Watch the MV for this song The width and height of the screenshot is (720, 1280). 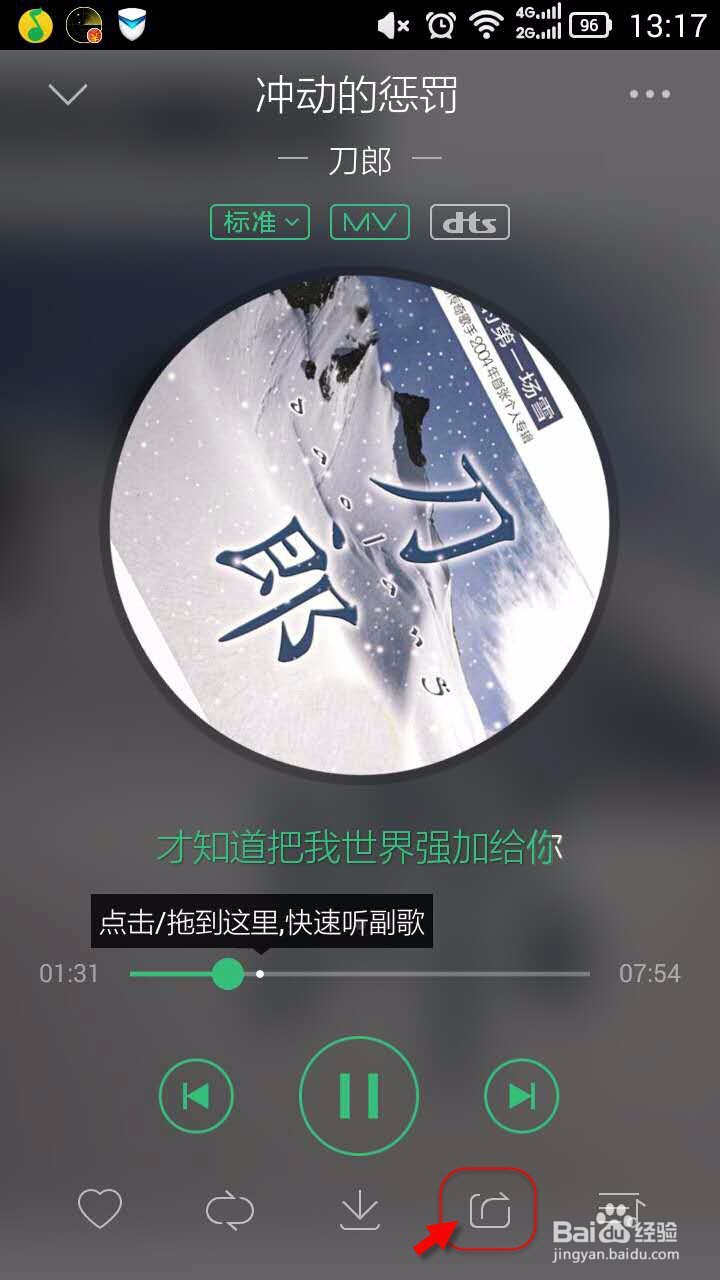coord(369,221)
